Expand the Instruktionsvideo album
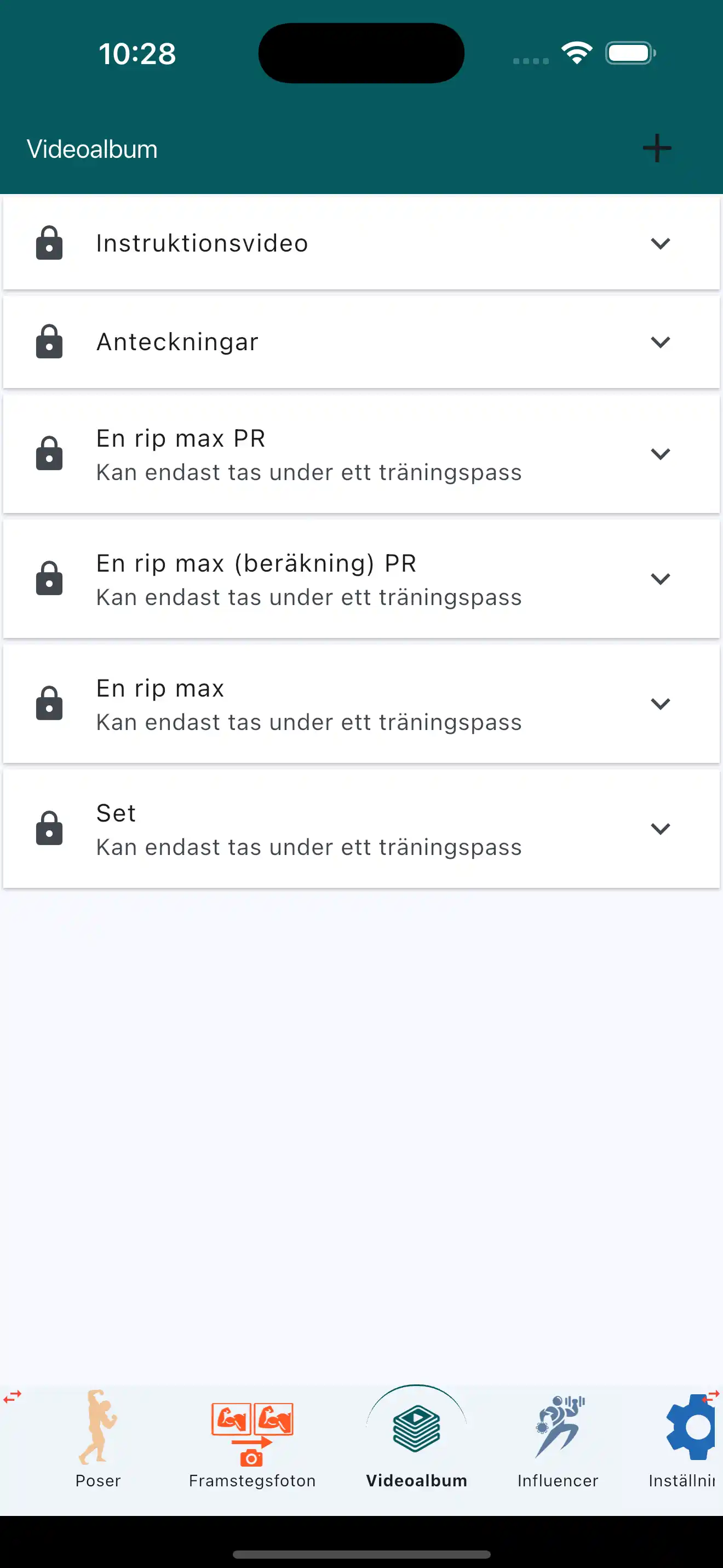The height and width of the screenshot is (1568, 723). point(661,243)
